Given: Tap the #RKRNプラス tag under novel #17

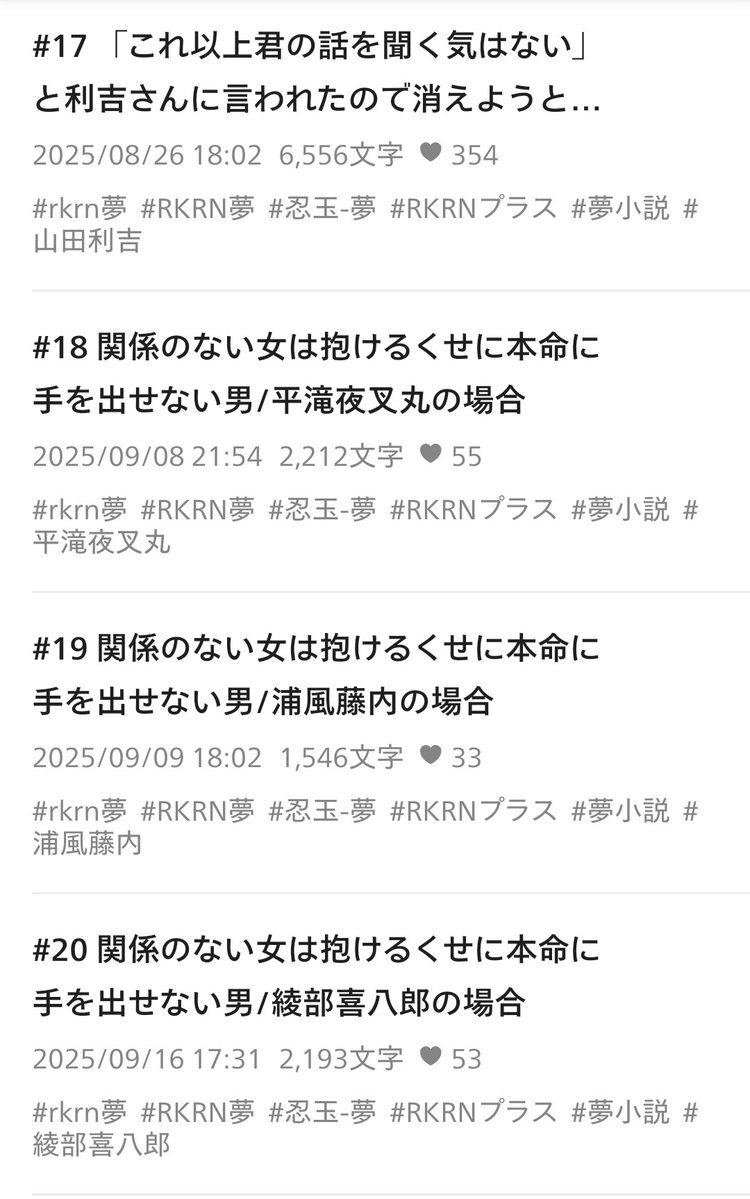Looking at the screenshot, I should 472,209.
